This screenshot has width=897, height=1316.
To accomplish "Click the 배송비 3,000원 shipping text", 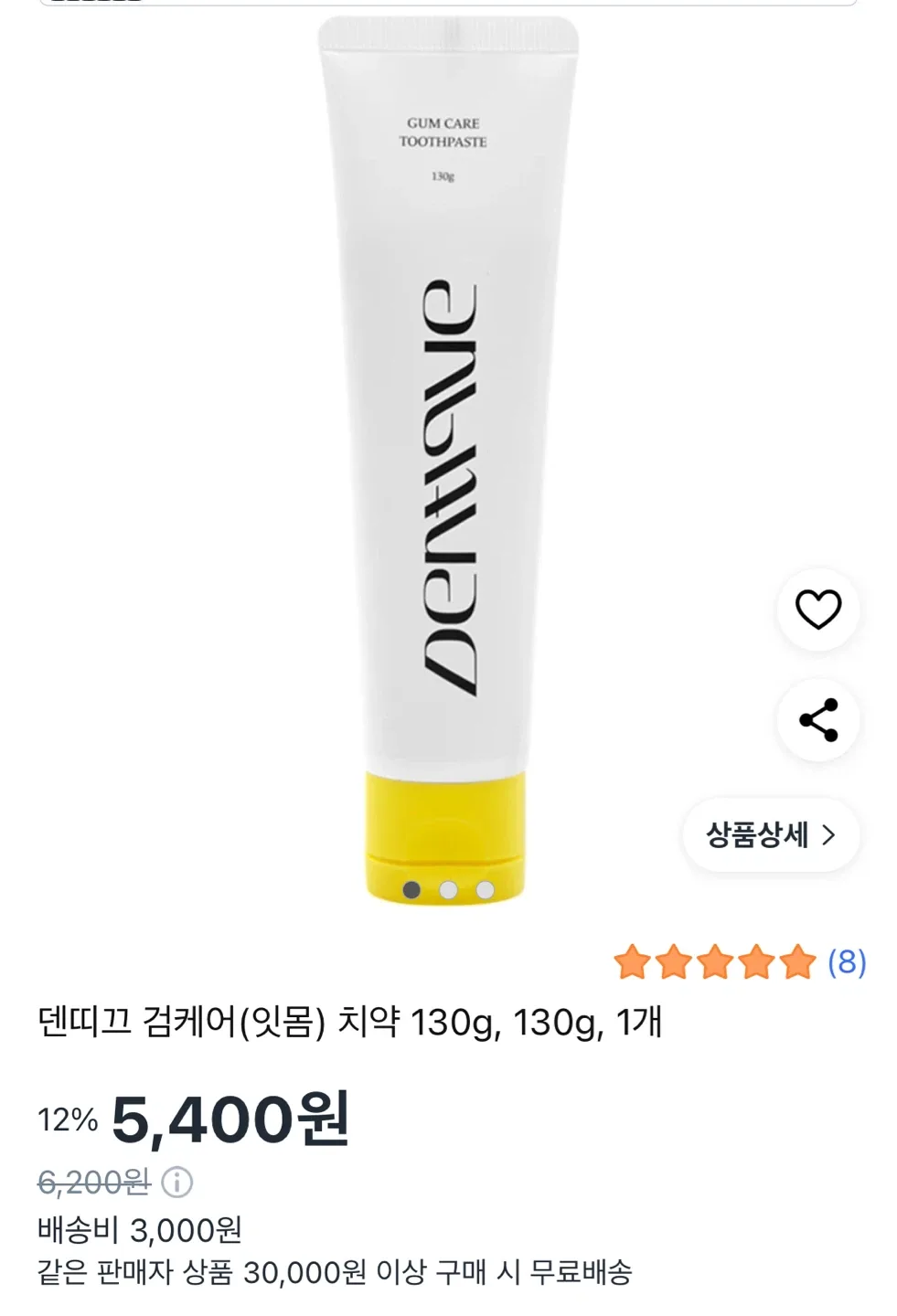I will pos(137,1233).
